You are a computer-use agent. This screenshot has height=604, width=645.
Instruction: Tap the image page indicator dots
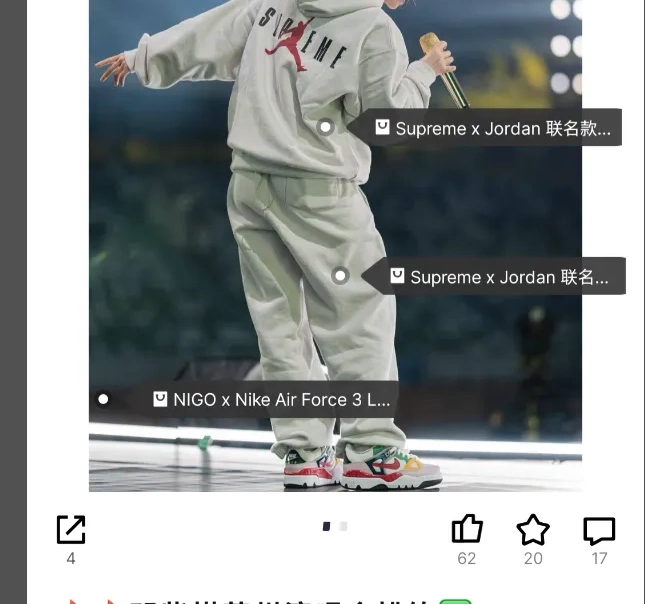[335, 526]
